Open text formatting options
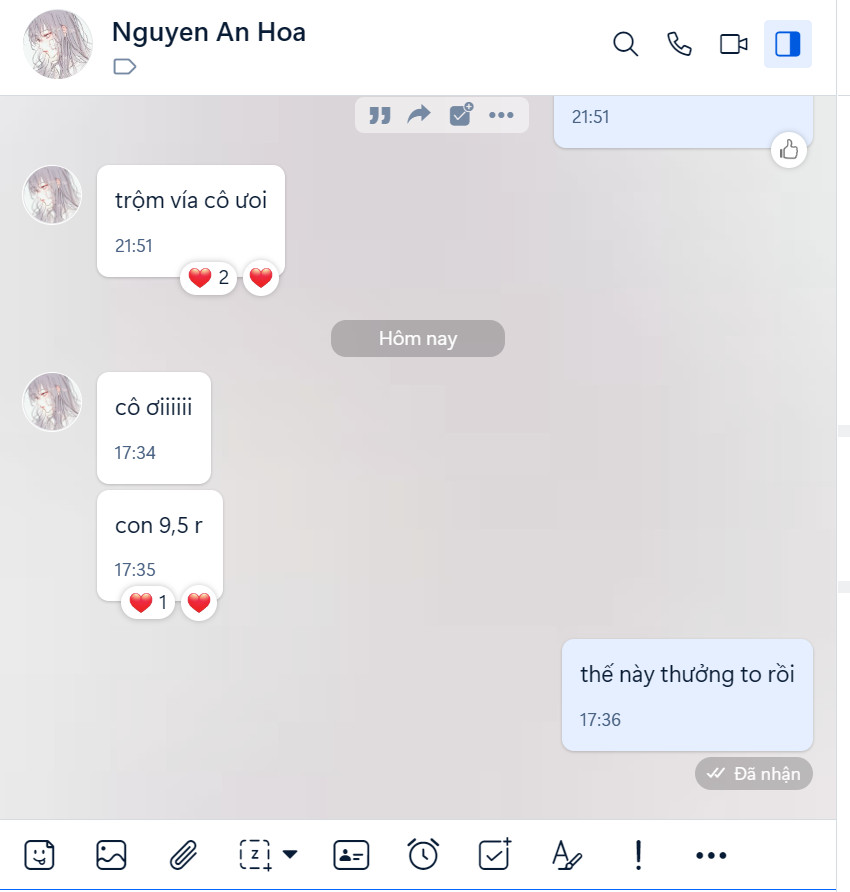The width and height of the screenshot is (850, 892). click(567, 855)
